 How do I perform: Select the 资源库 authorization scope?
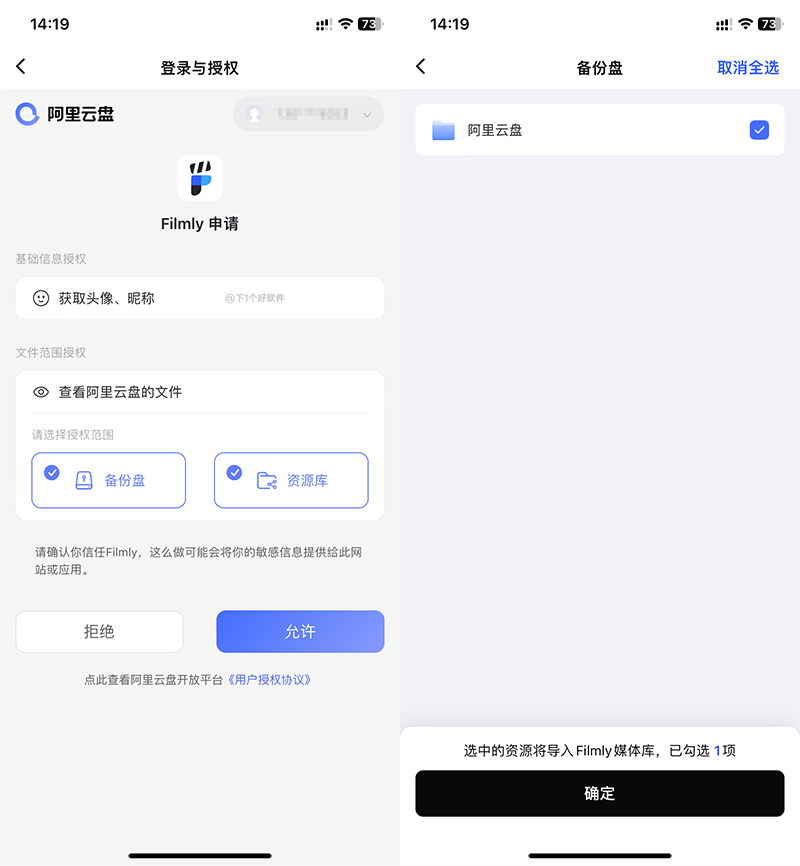point(291,481)
